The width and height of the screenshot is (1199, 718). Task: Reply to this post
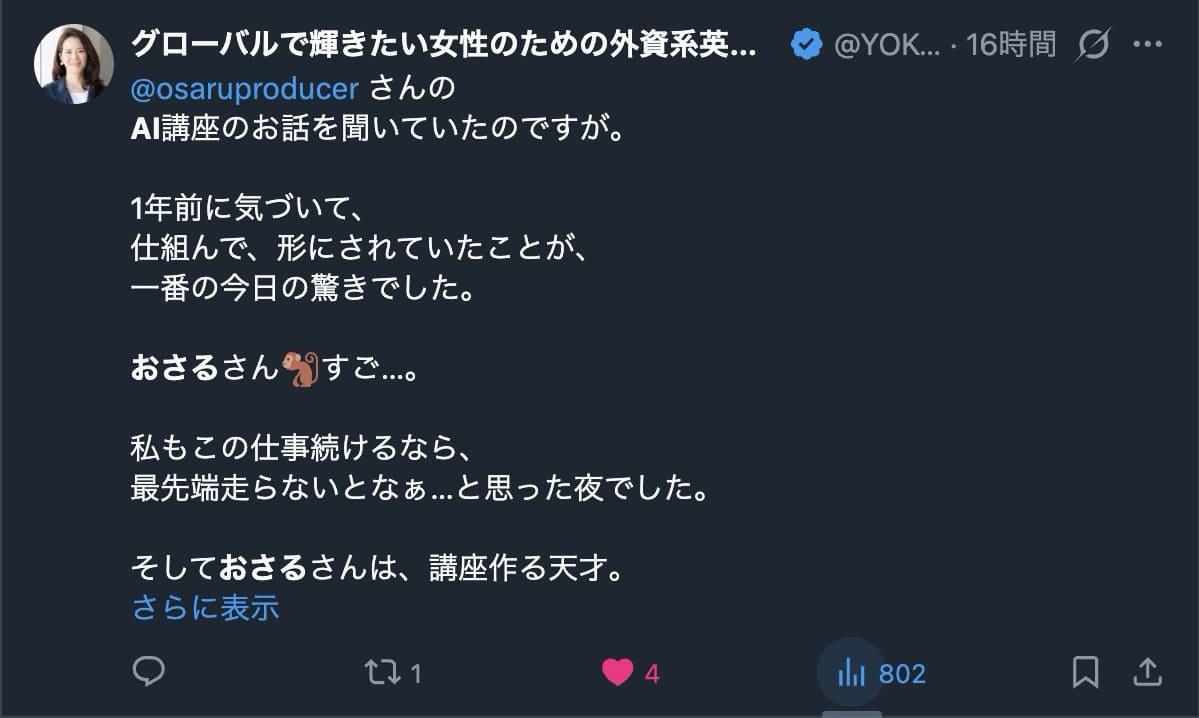coord(149,672)
